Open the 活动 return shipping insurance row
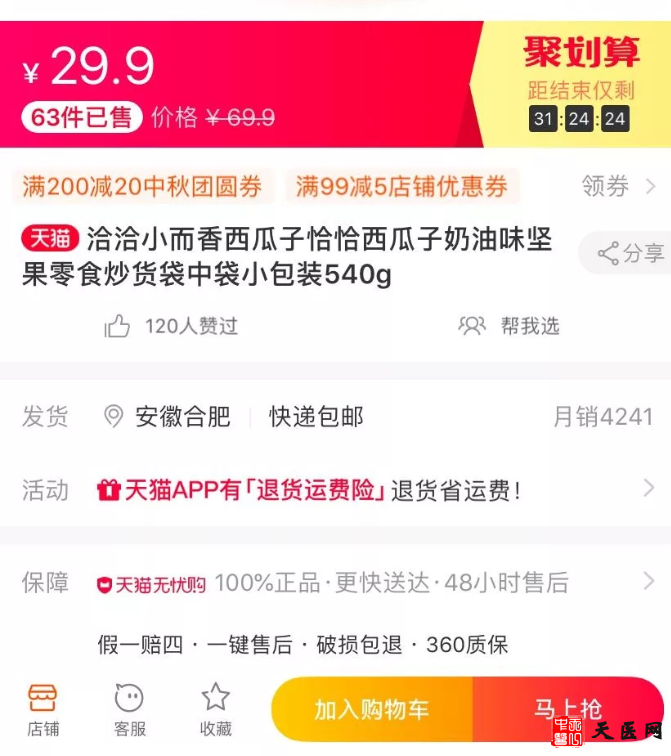This screenshot has height=756, width=671. tap(335, 490)
